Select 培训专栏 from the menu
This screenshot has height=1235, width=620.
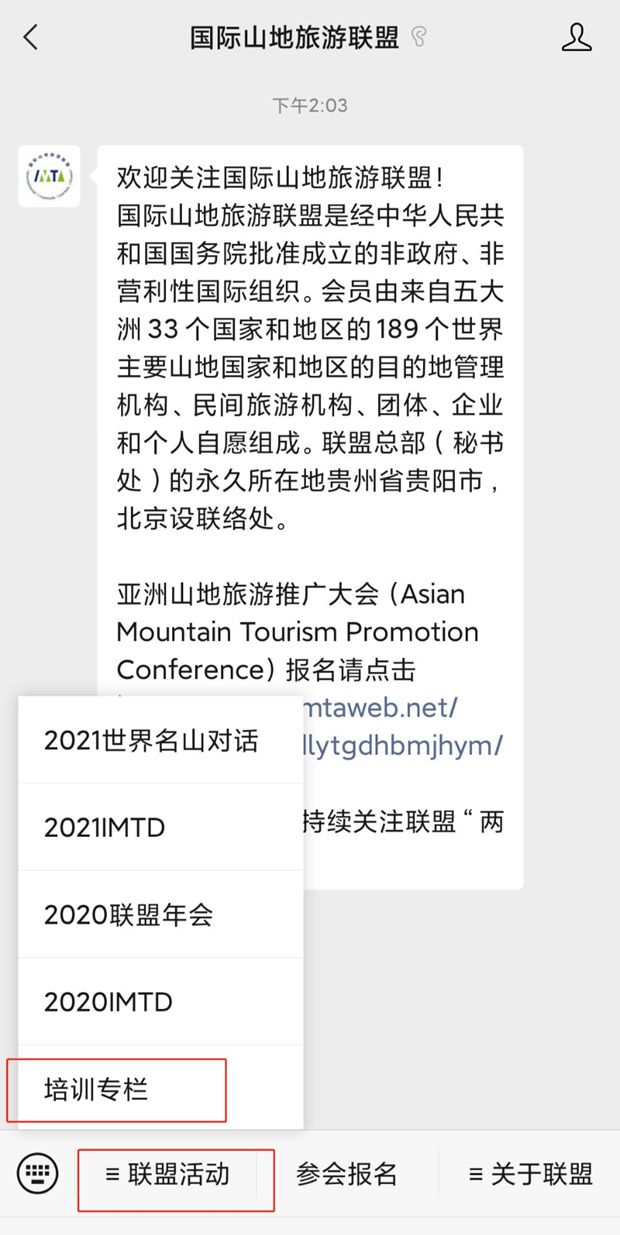pos(96,1089)
